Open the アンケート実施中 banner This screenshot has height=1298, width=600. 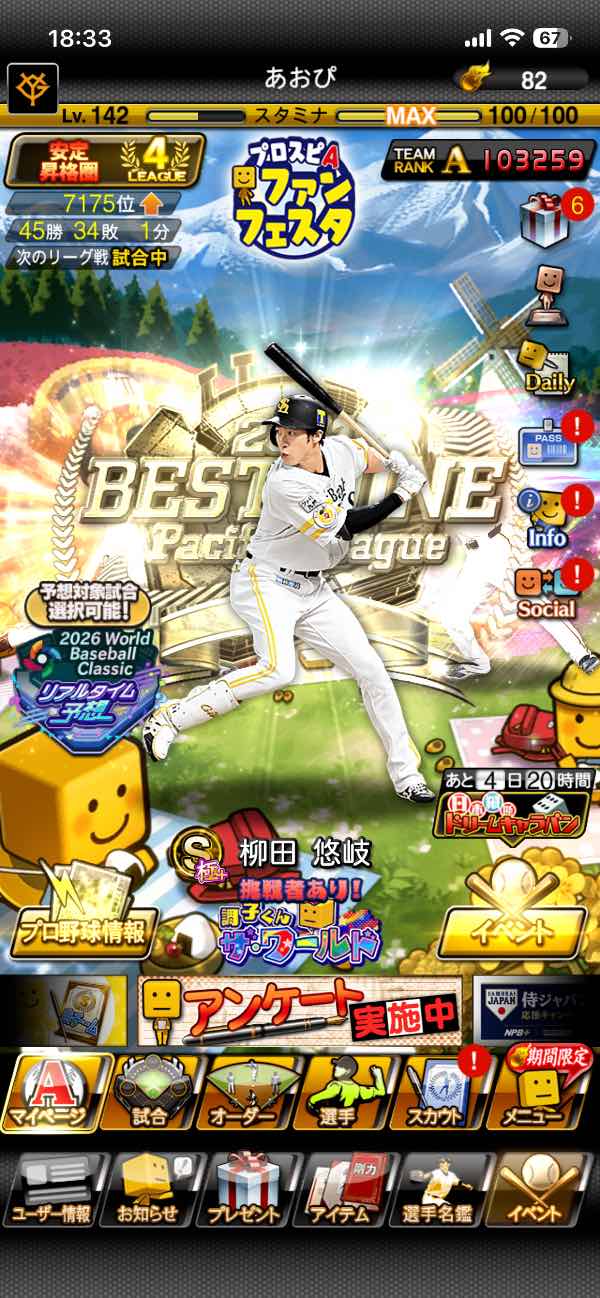point(300,1010)
